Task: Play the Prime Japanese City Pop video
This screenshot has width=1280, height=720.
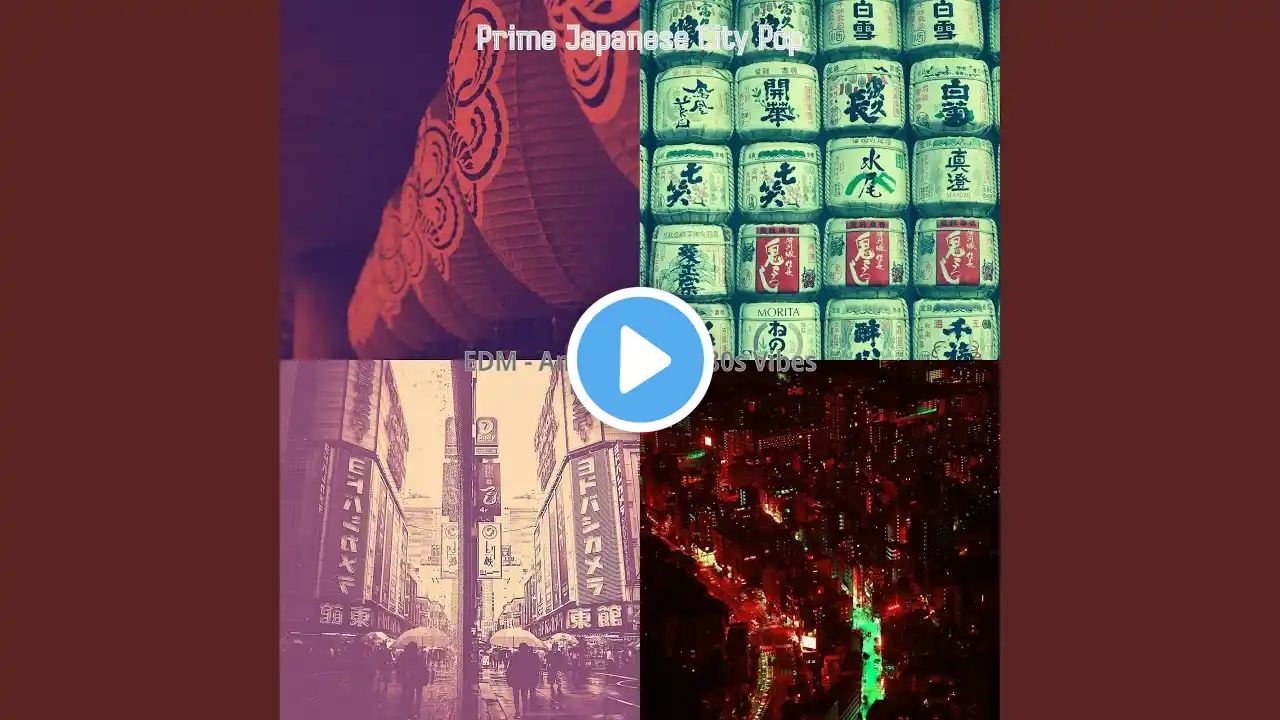Action: click(640, 360)
